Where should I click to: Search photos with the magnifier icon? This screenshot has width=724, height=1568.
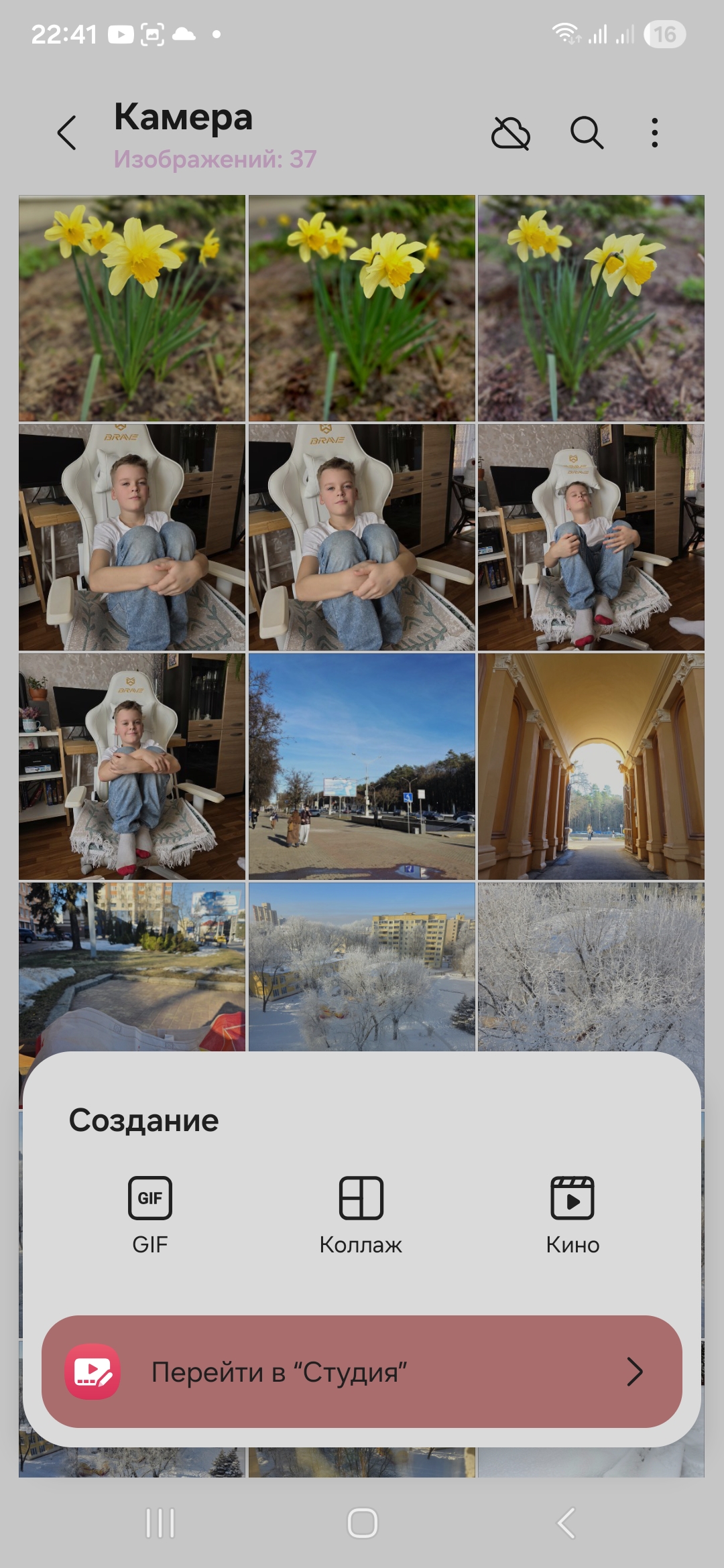587,133
